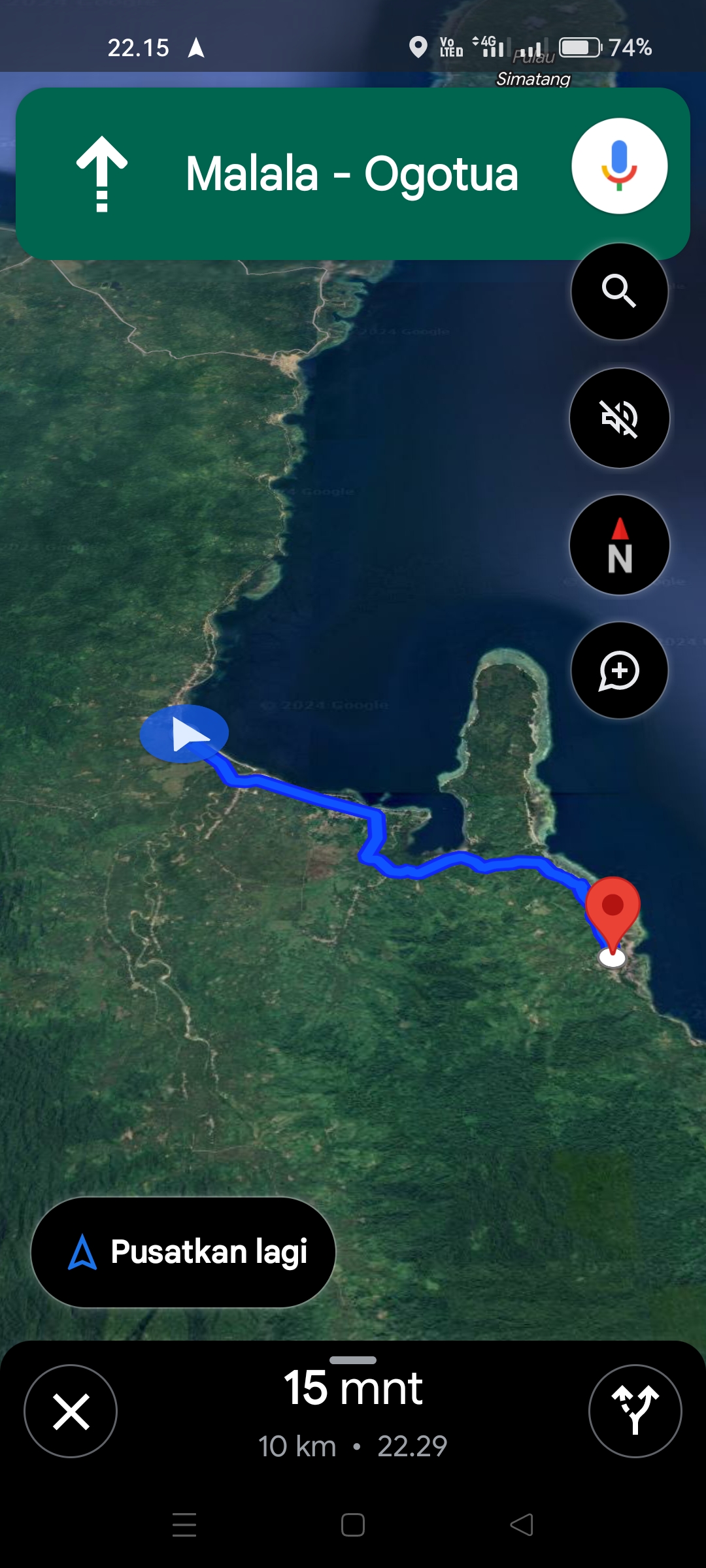Unmute voice guidance with the speaker icon
Viewport: 706px width, 1568px height.
(x=619, y=418)
